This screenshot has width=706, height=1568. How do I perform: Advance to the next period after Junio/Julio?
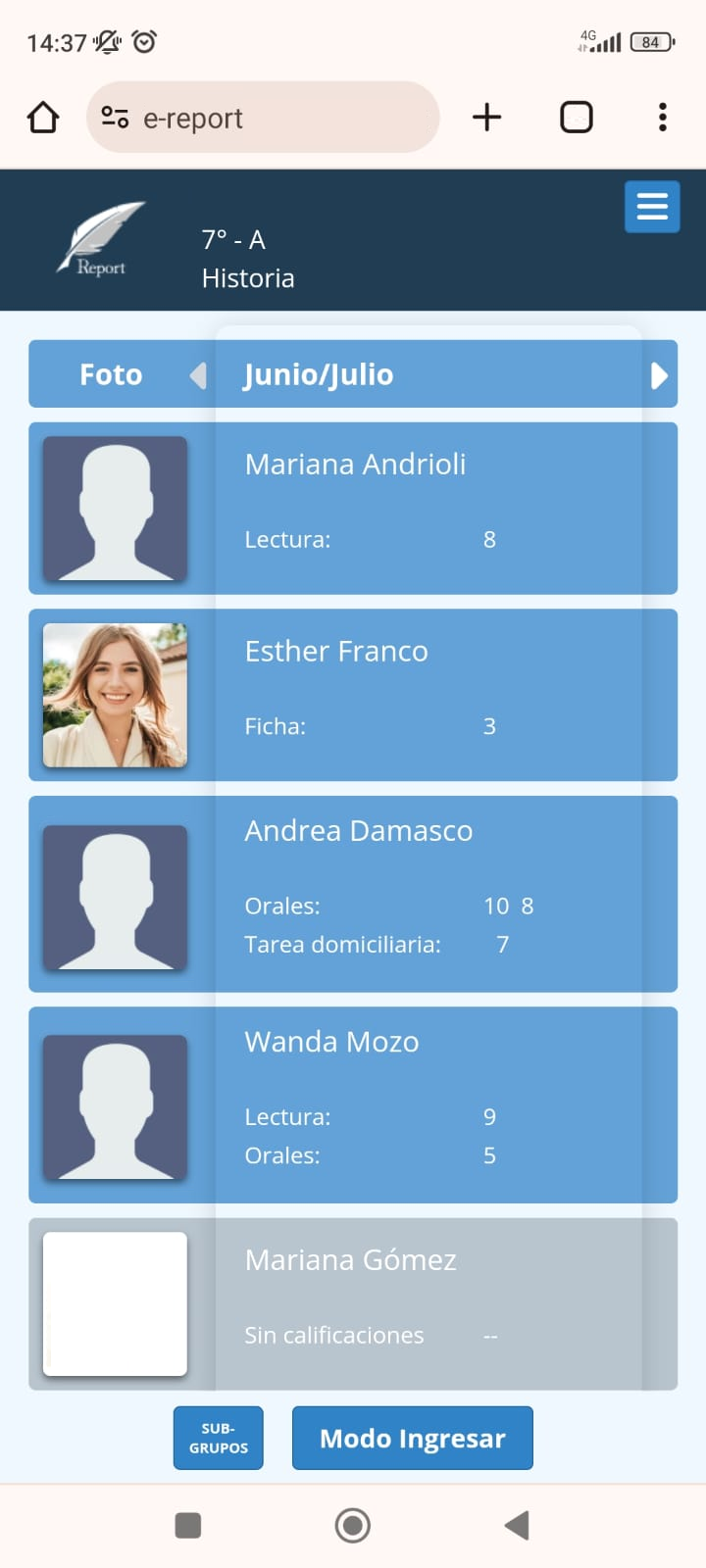pos(659,375)
